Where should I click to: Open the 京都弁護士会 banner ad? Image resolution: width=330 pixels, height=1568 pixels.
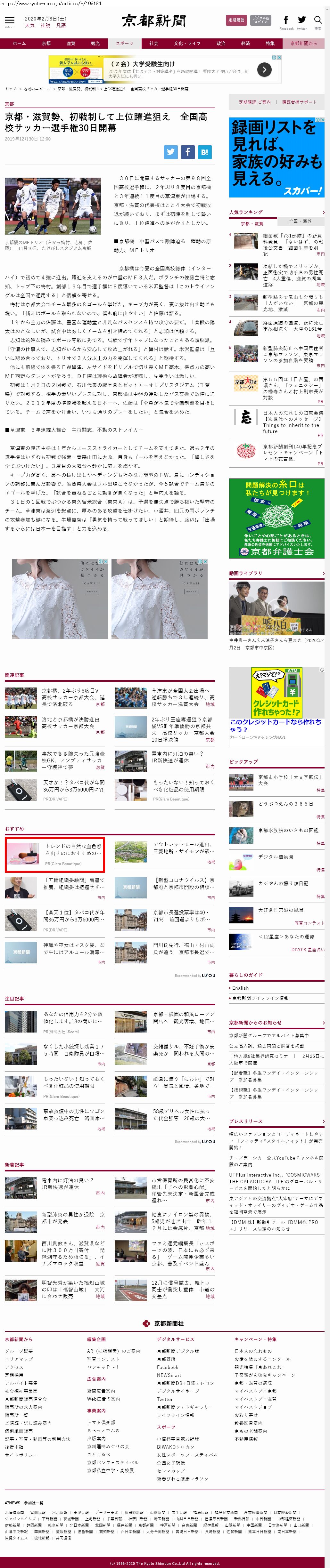click(x=276, y=518)
